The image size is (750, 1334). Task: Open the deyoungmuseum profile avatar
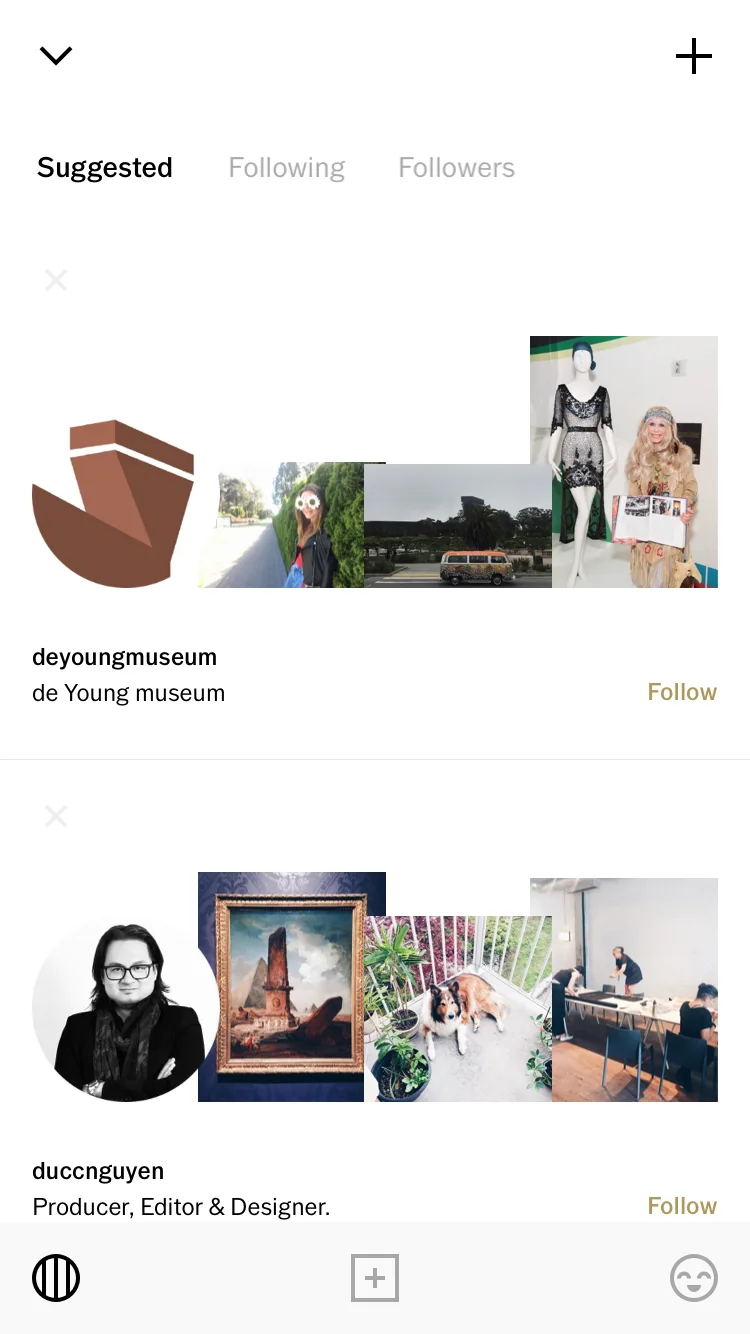[113, 503]
